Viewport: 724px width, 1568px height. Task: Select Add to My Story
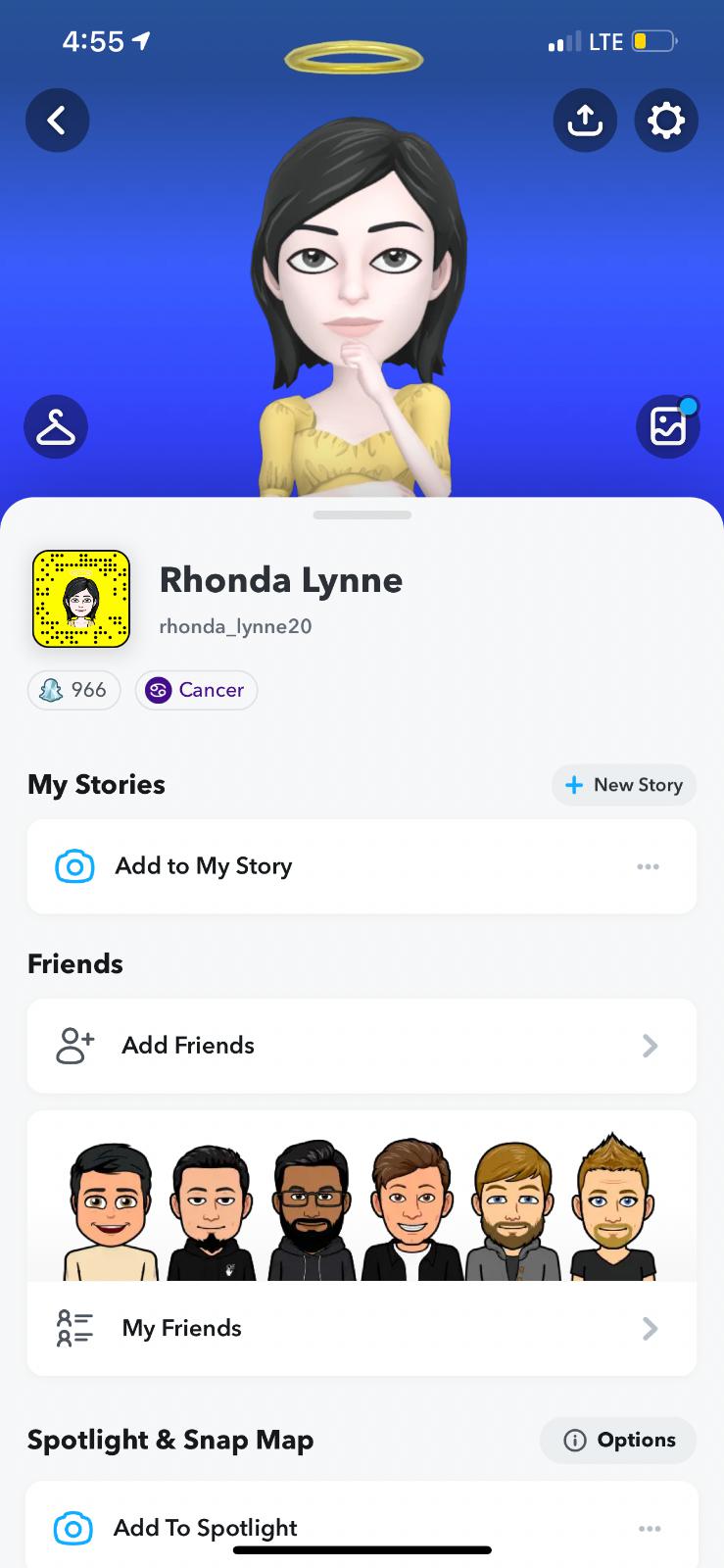tap(203, 866)
